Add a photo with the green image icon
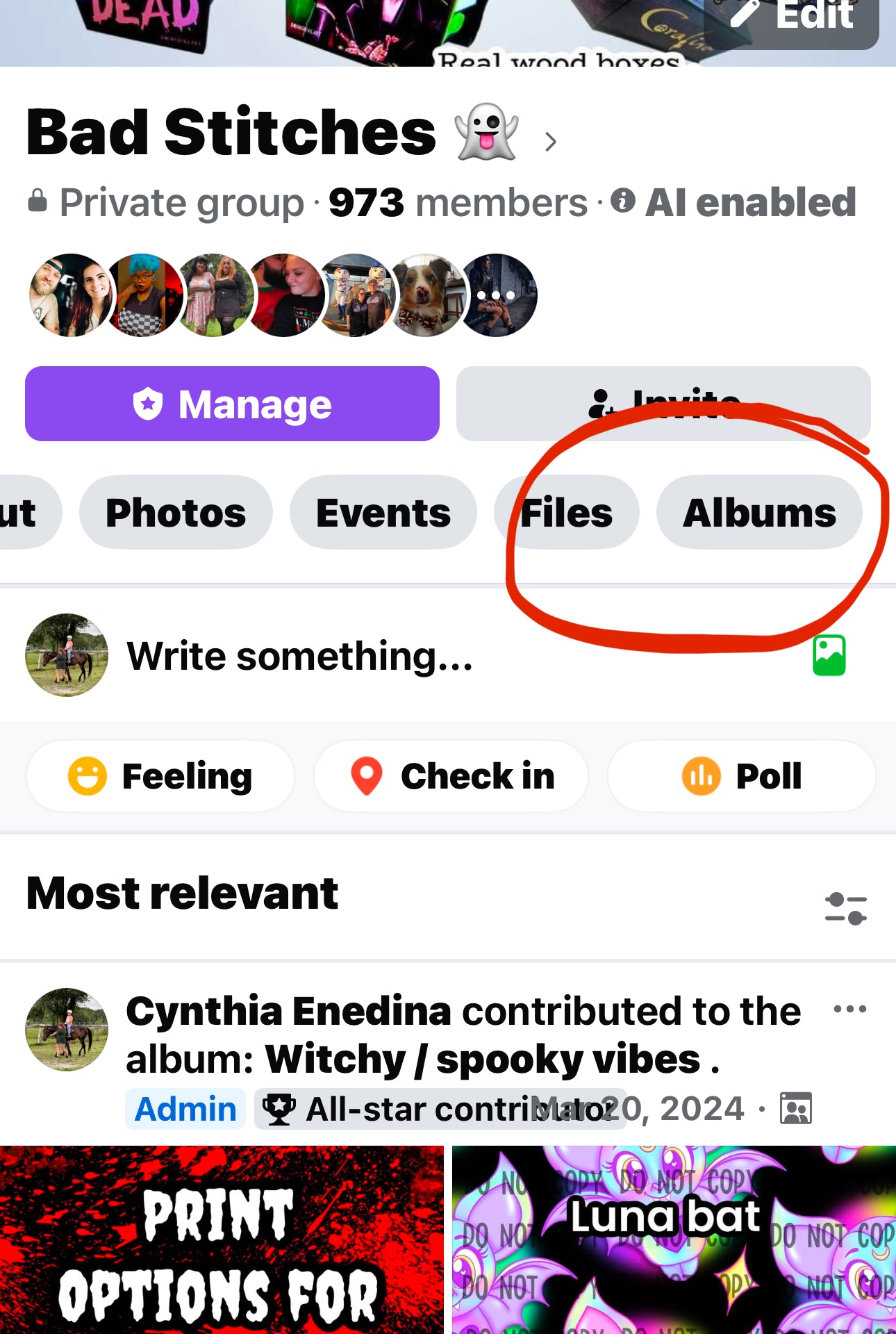Image resolution: width=896 pixels, height=1334 pixels. coord(829,655)
